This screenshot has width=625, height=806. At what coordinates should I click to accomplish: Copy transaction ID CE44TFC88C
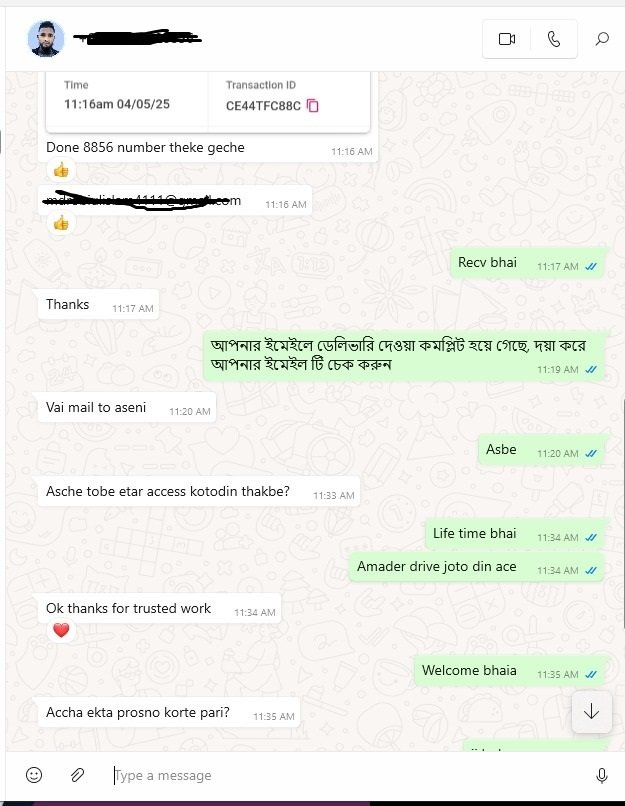[x=313, y=105]
